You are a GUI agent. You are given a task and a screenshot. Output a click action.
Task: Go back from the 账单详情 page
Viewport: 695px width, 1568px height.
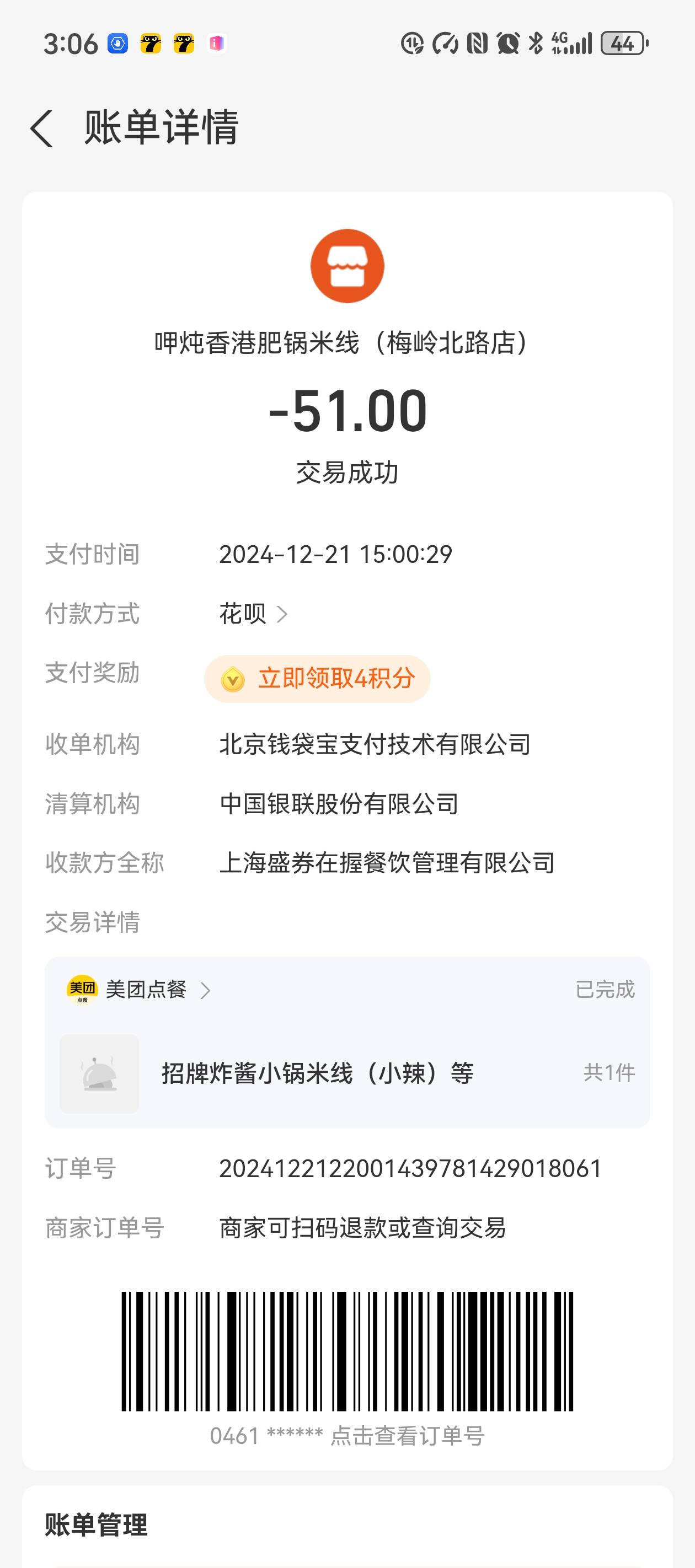point(41,128)
